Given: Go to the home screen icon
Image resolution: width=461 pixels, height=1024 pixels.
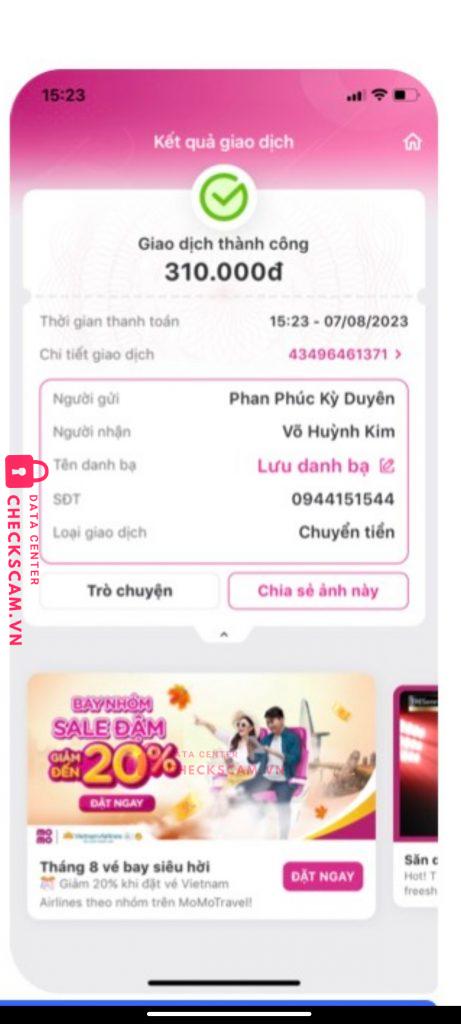Looking at the screenshot, I should coord(412,142).
